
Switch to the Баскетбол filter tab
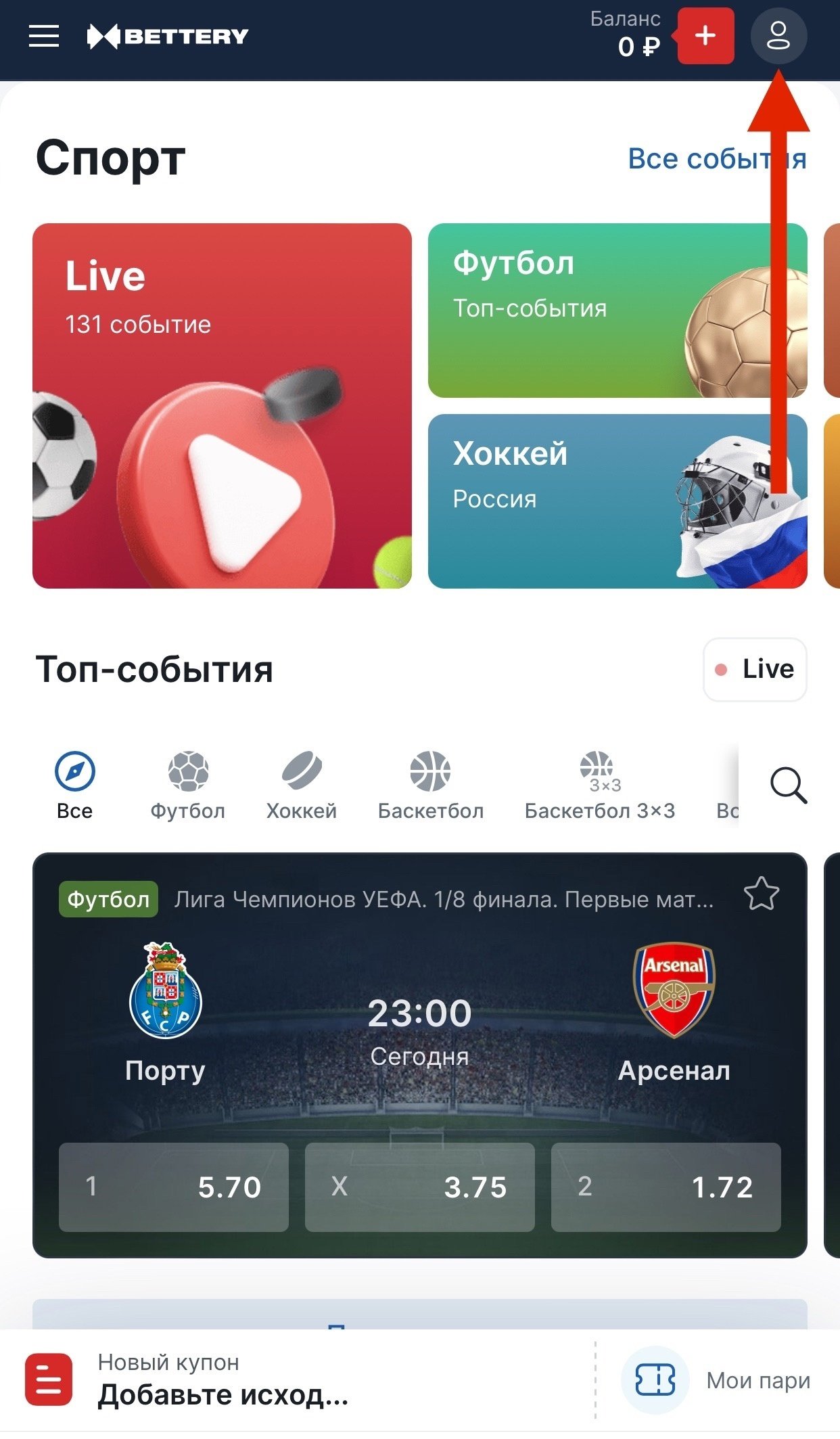pos(431,785)
